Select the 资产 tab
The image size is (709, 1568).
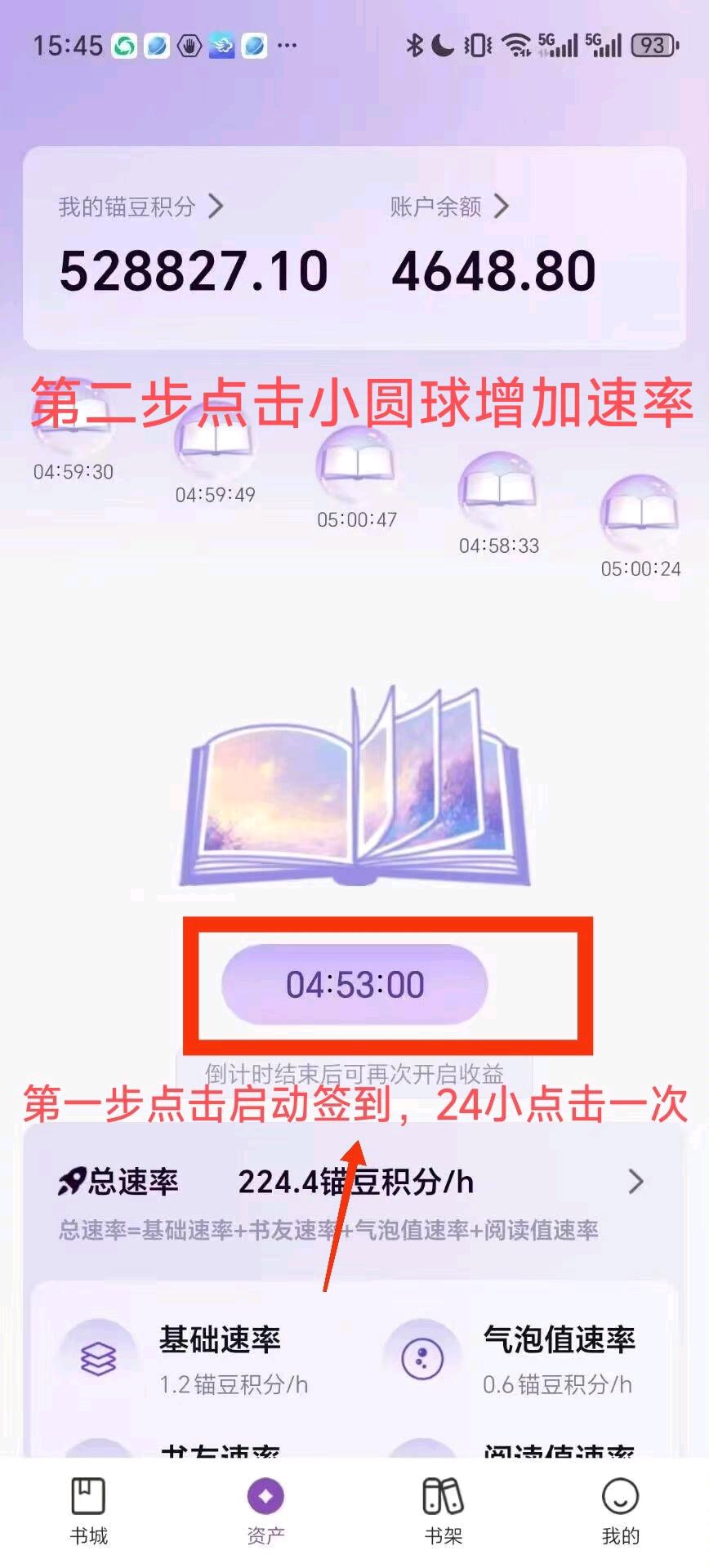[x=265, y=1512]
